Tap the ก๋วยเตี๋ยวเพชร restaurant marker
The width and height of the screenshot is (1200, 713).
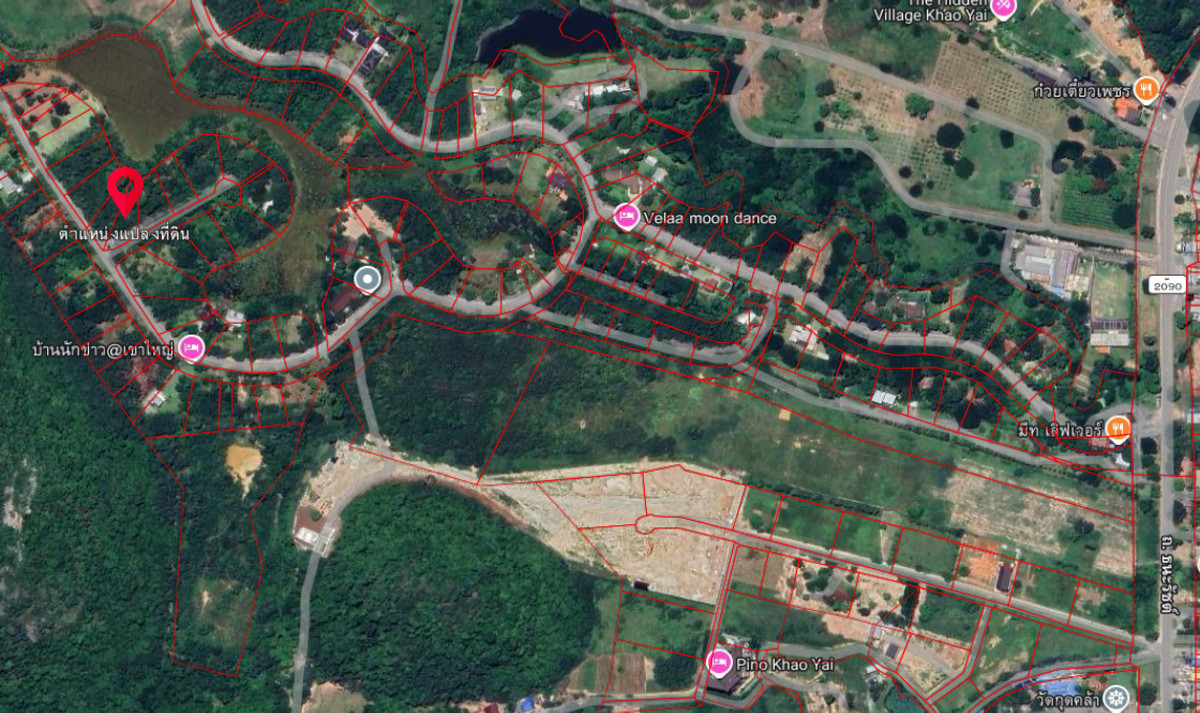[1147, 90]
